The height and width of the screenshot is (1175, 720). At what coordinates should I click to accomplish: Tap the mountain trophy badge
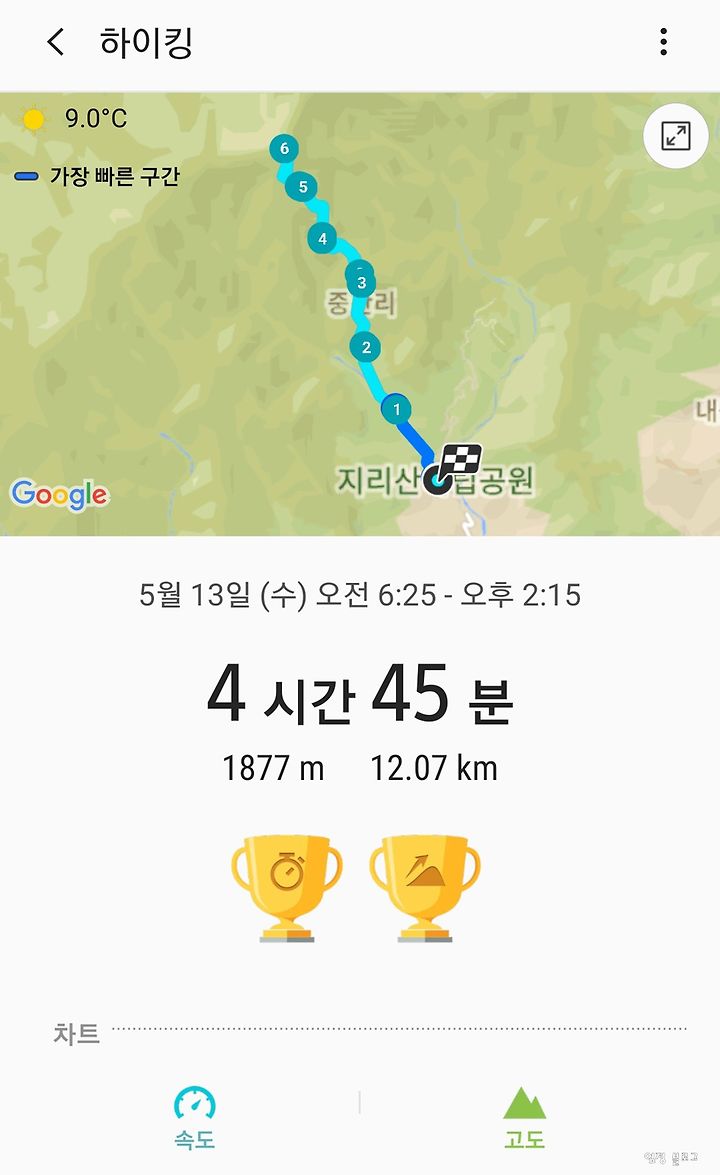[425, 887]
